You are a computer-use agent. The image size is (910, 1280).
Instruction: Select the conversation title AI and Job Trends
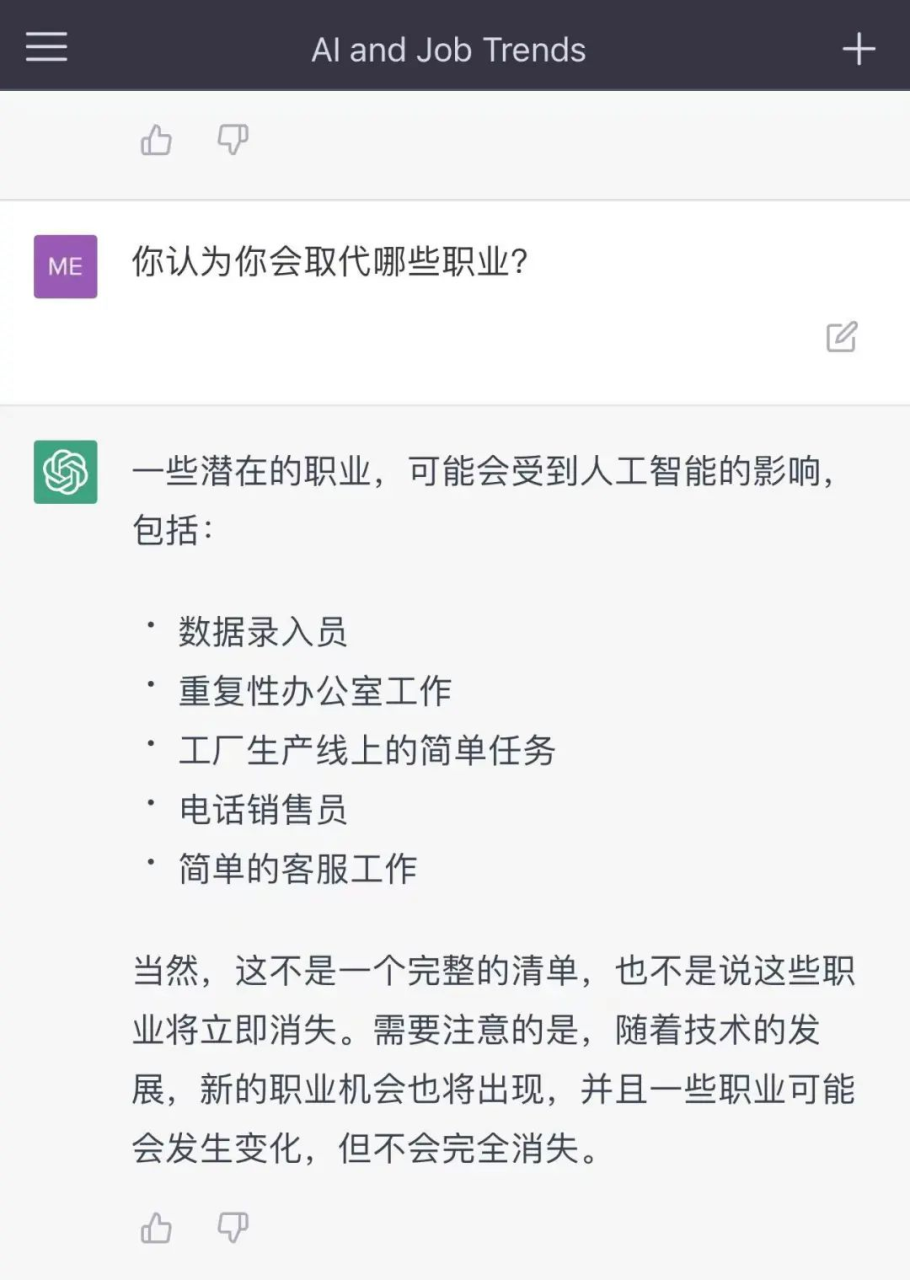click(x=448, y=49)
